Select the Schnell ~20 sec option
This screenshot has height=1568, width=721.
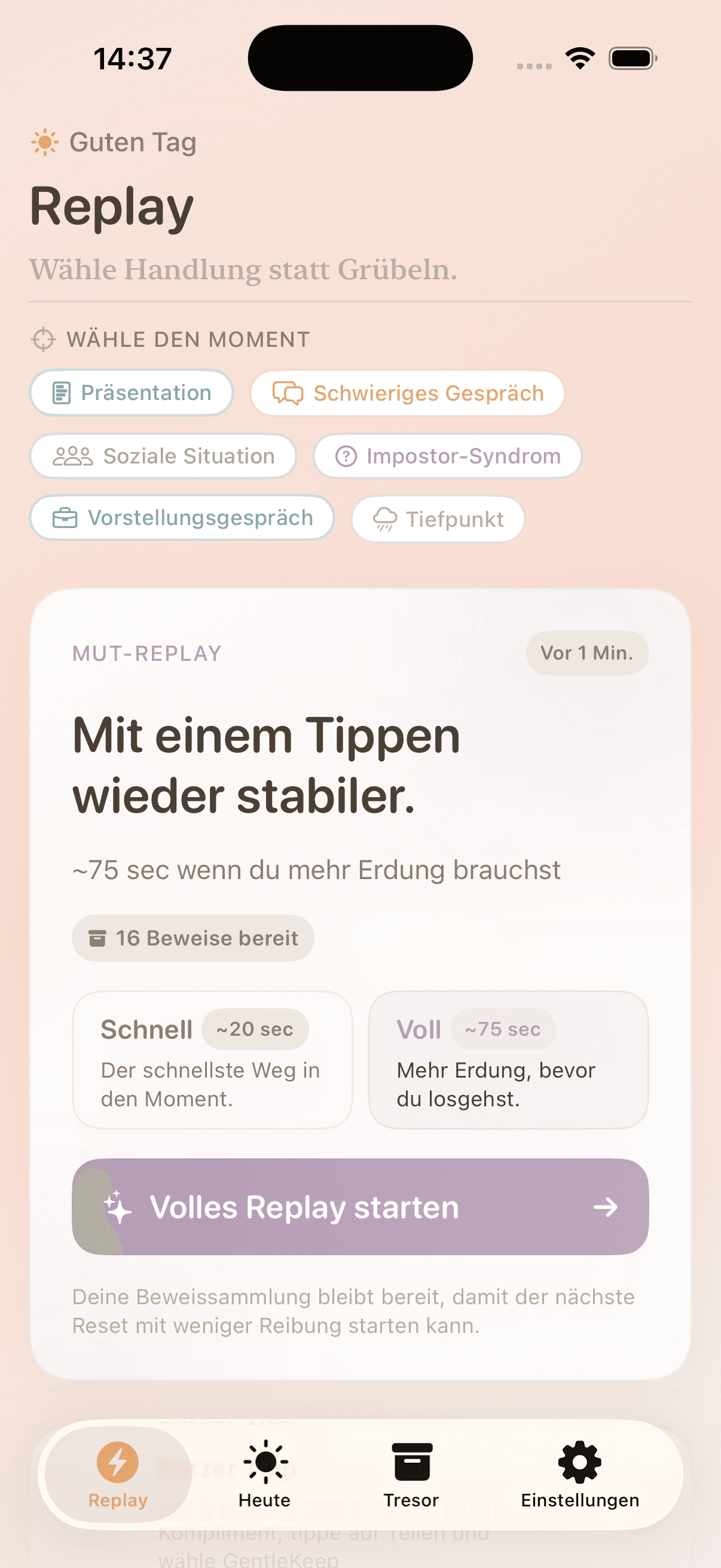click(x=212, y=1060)
